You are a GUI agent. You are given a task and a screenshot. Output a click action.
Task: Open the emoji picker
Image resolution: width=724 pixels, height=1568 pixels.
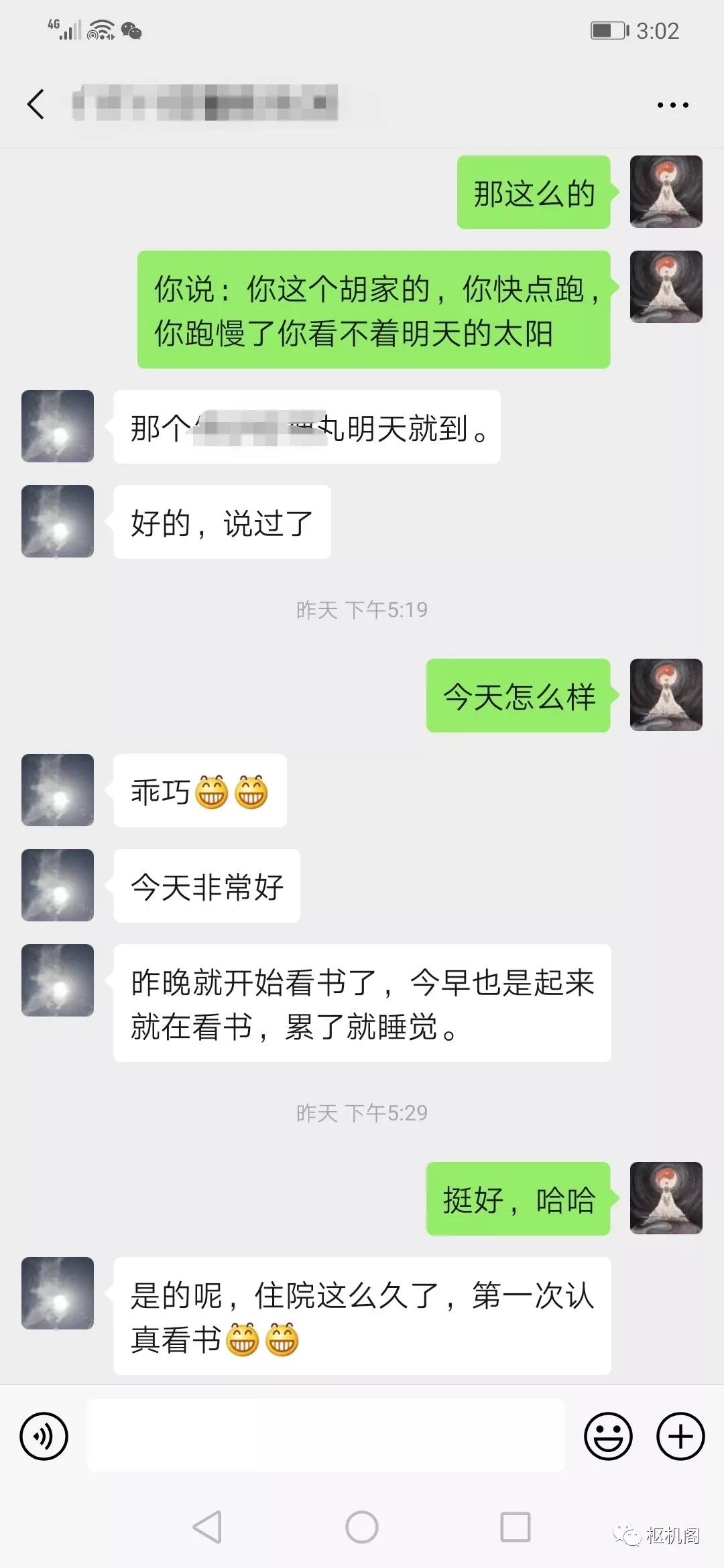point(608,1436)
